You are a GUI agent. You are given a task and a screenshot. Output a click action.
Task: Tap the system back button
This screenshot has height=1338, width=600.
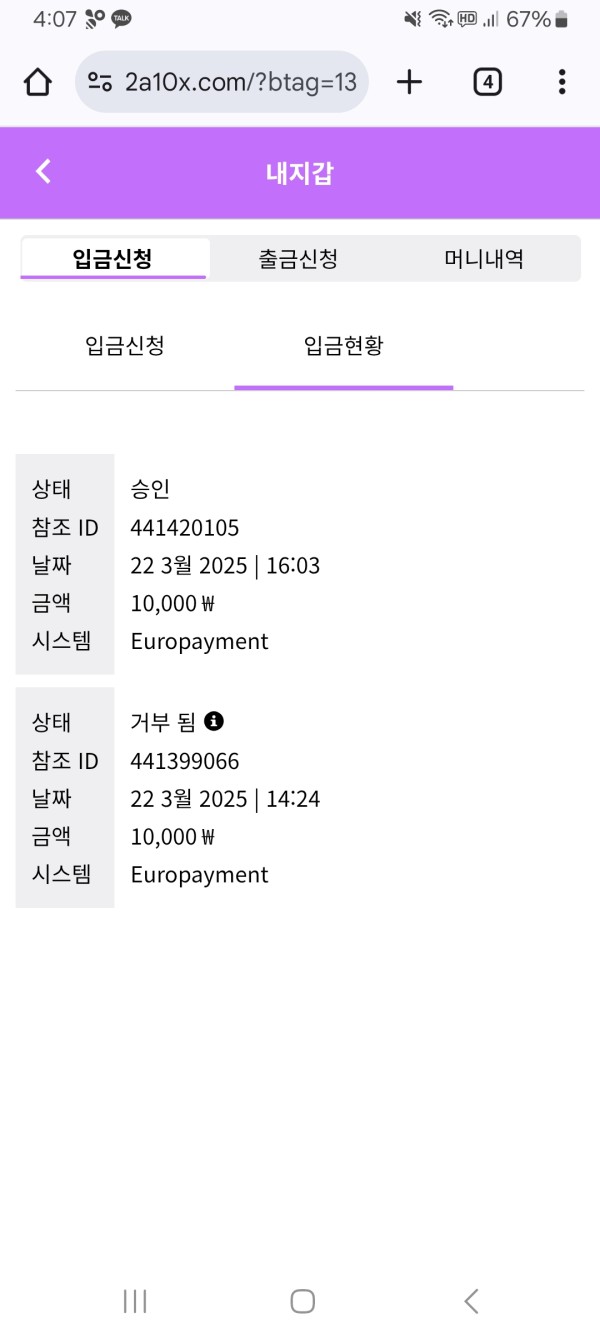pyautogui.click(x=471, y=1300)
